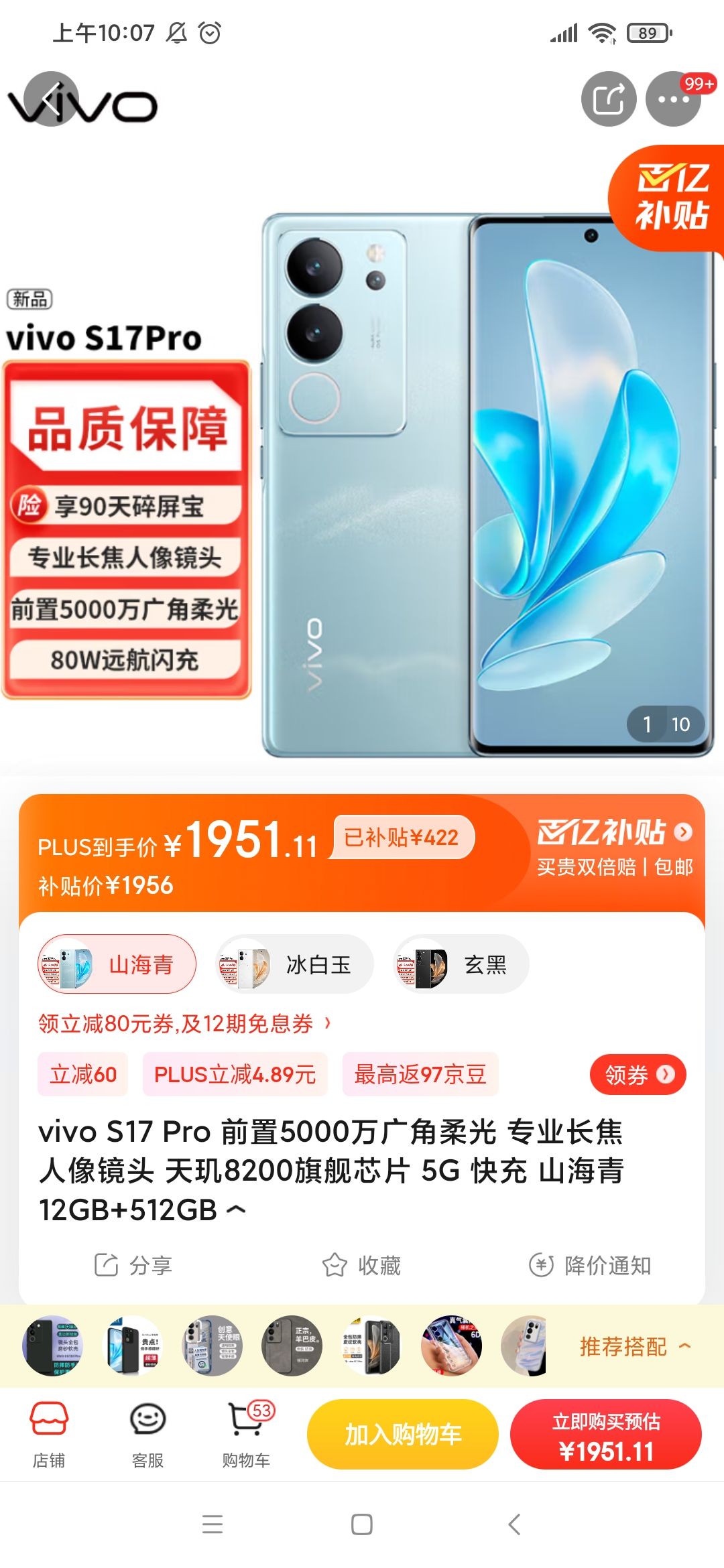Open the more options (99+) icon
Viewport: 724px width, 1568px height.
pyautogui.click(x=674, y=98)
